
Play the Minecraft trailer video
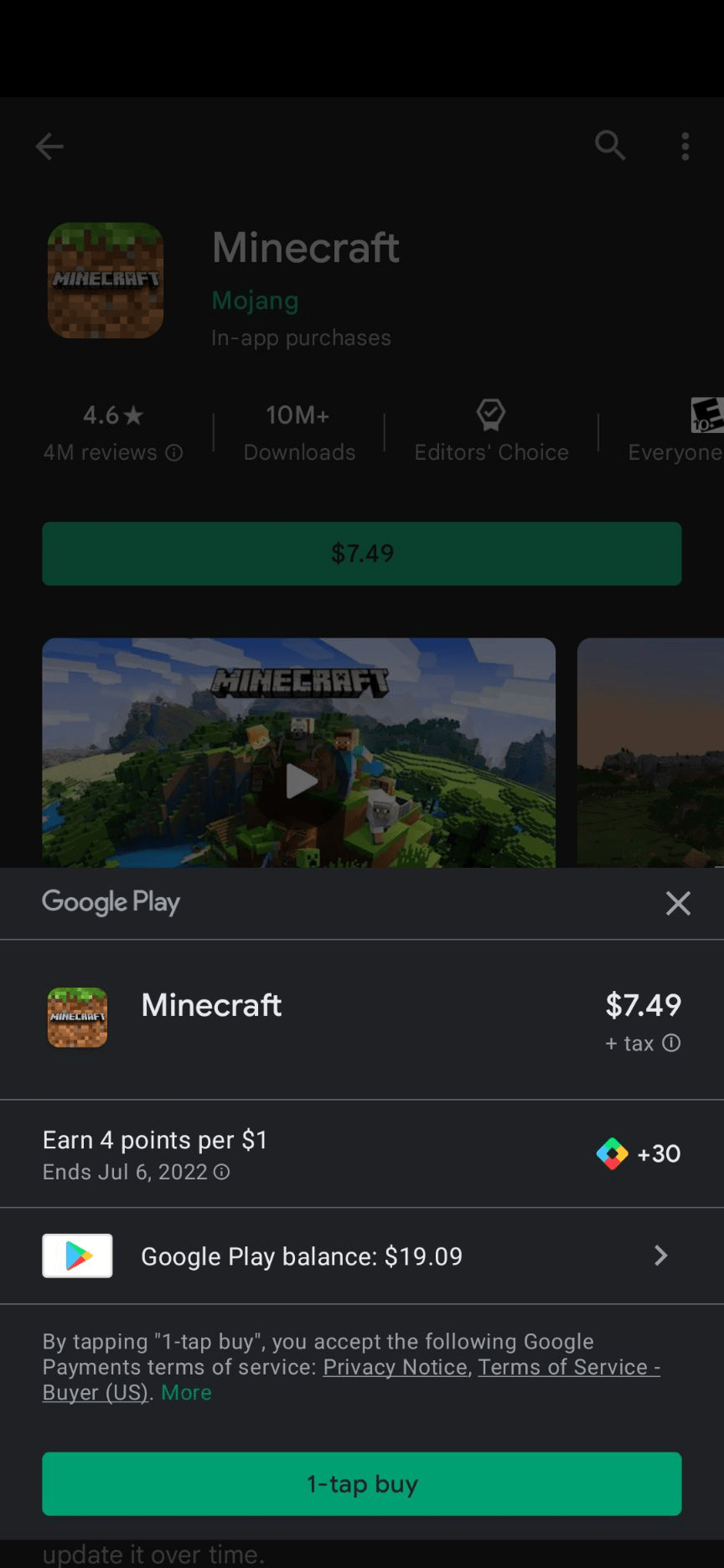pos(298,781)
